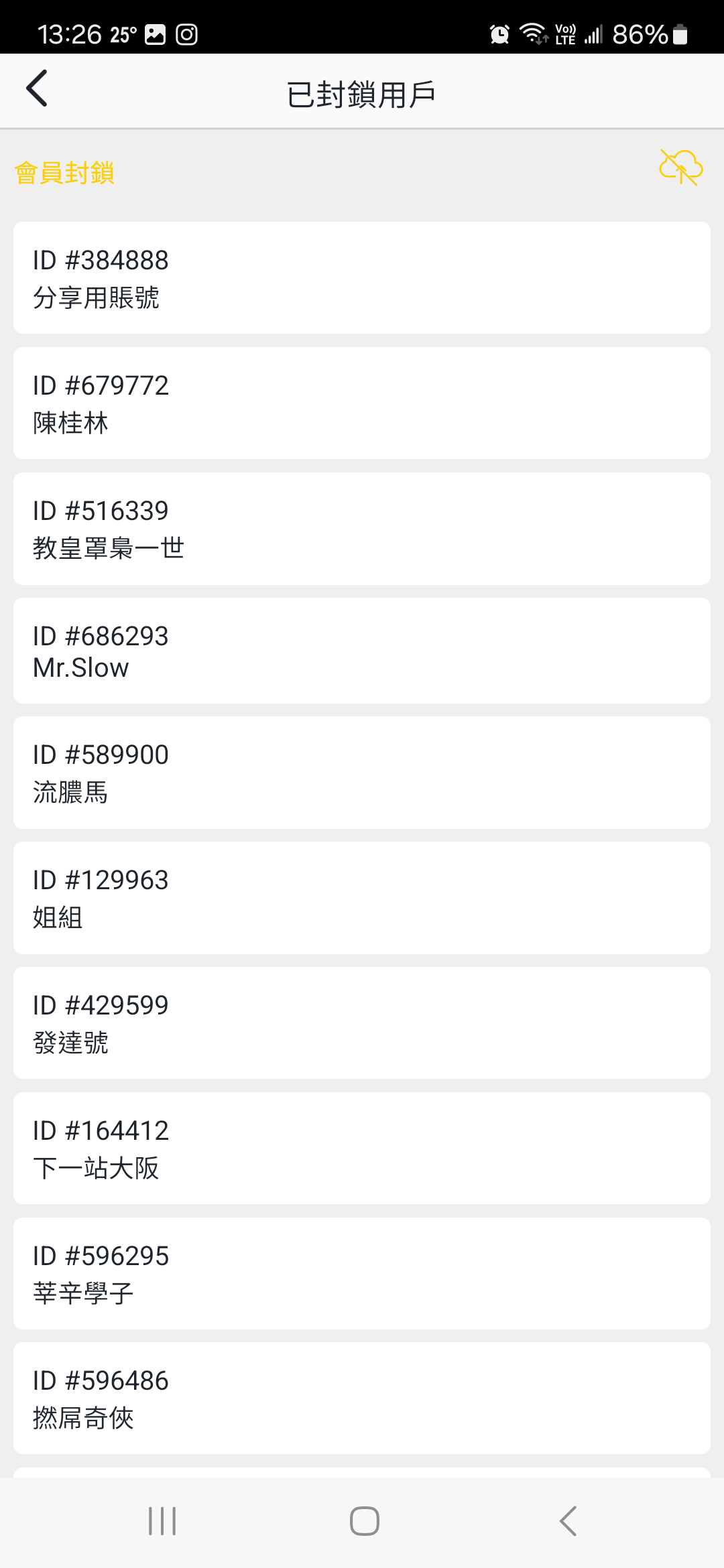Image resolution: width=724 pixels, height=1568 pixels.
Task: Select blocked user 流膿馬
Action: pyautogui.click(x=362, y=773)
